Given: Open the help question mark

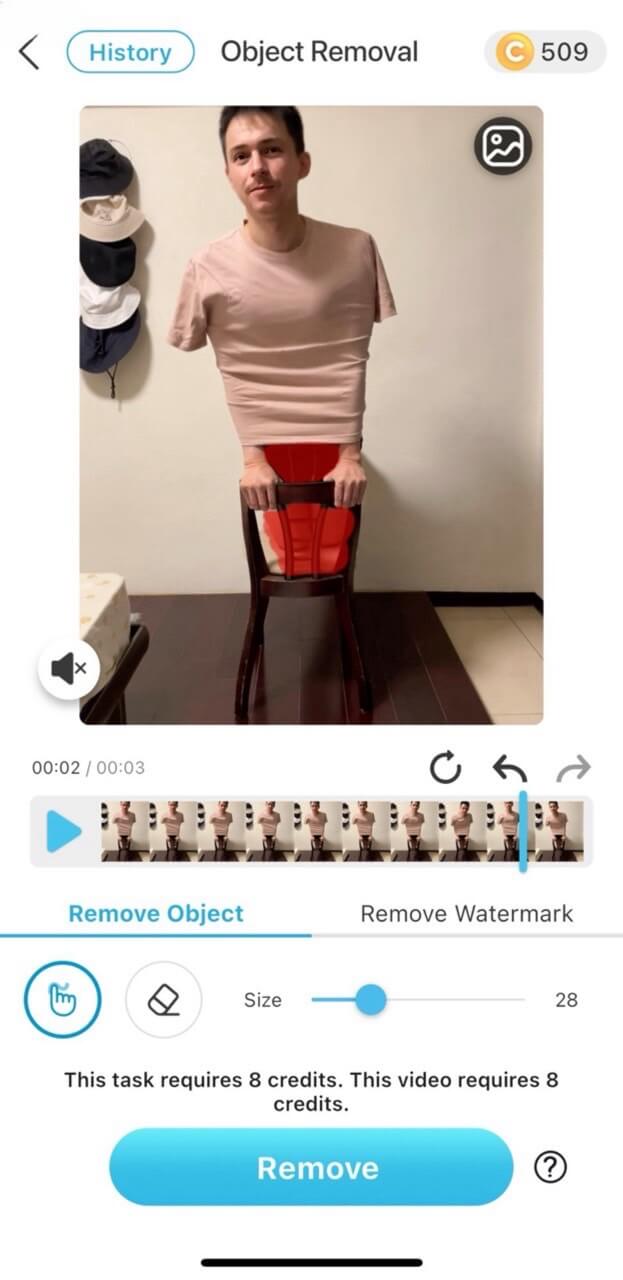Looking at the screenshot, I should (x=550, y=1167).
